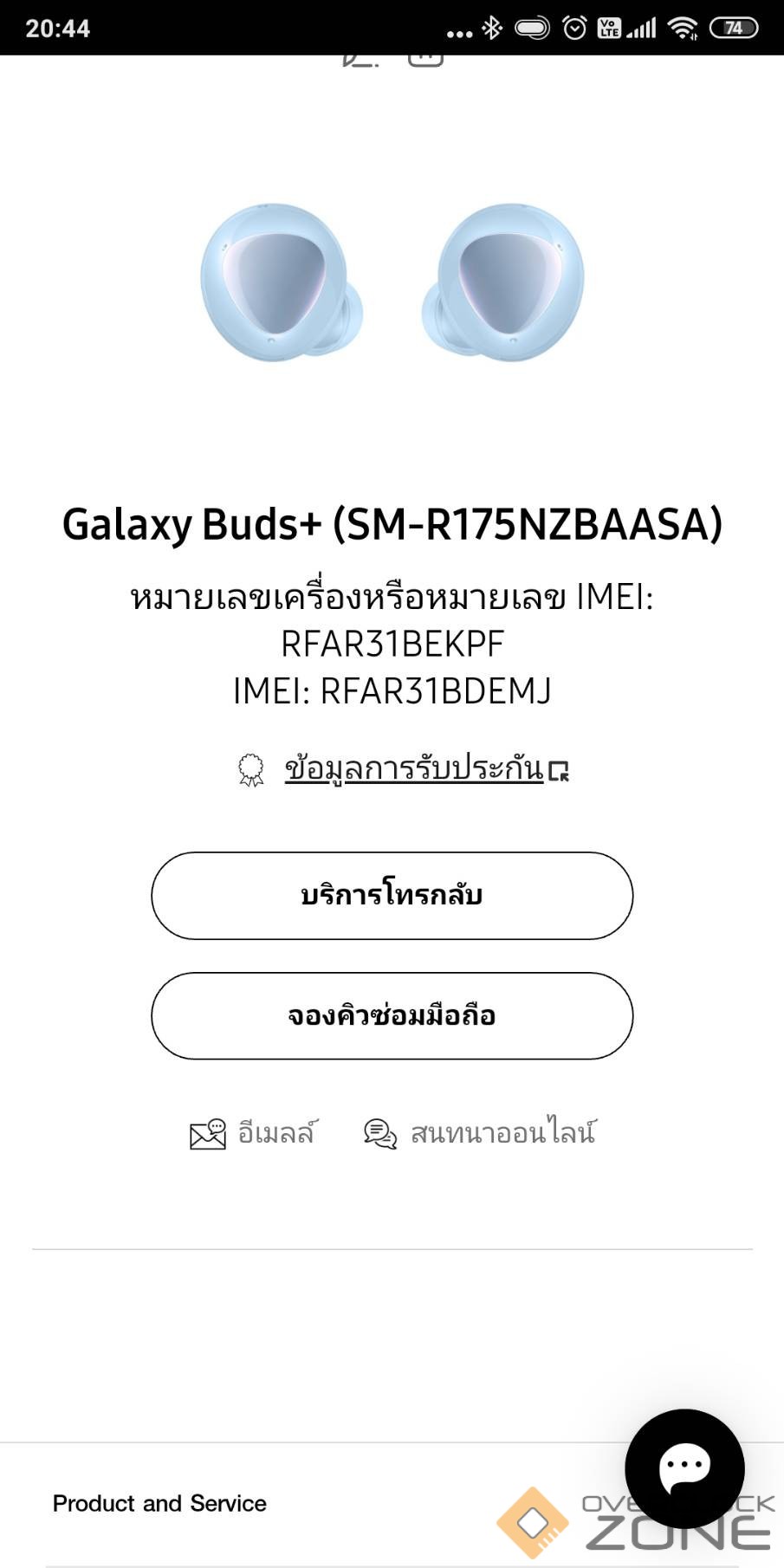Expand the Product and Service section
This screenshot has width=784, height=1568.
point(159,1503)
